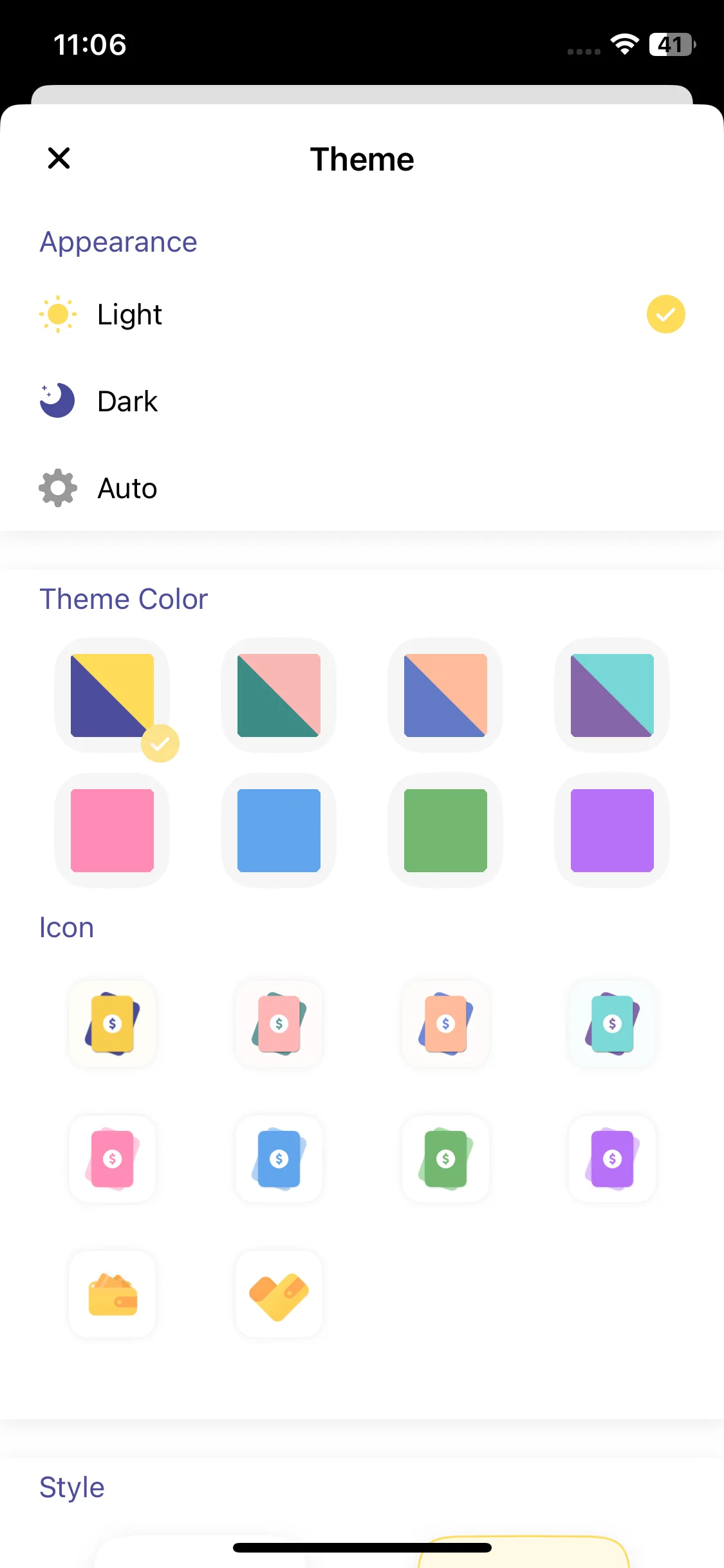This screenshot has width=724, height=1568.
Task: Close the Theme sheet
Action: 59,158
